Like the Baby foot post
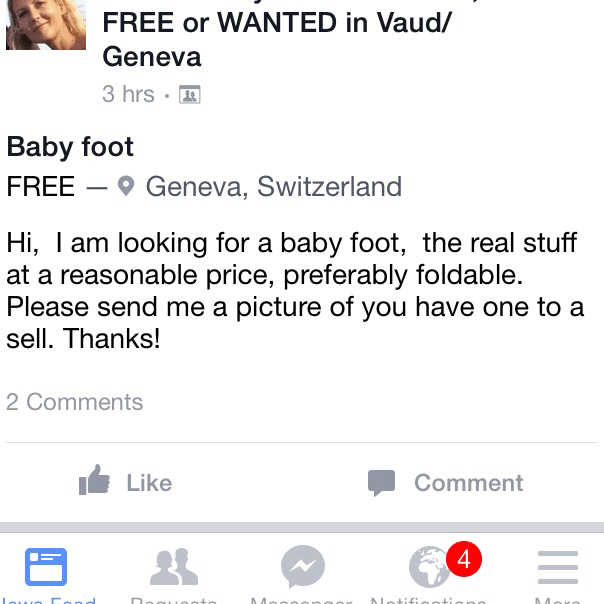This screenshot has height=604, width=604. 126,482
